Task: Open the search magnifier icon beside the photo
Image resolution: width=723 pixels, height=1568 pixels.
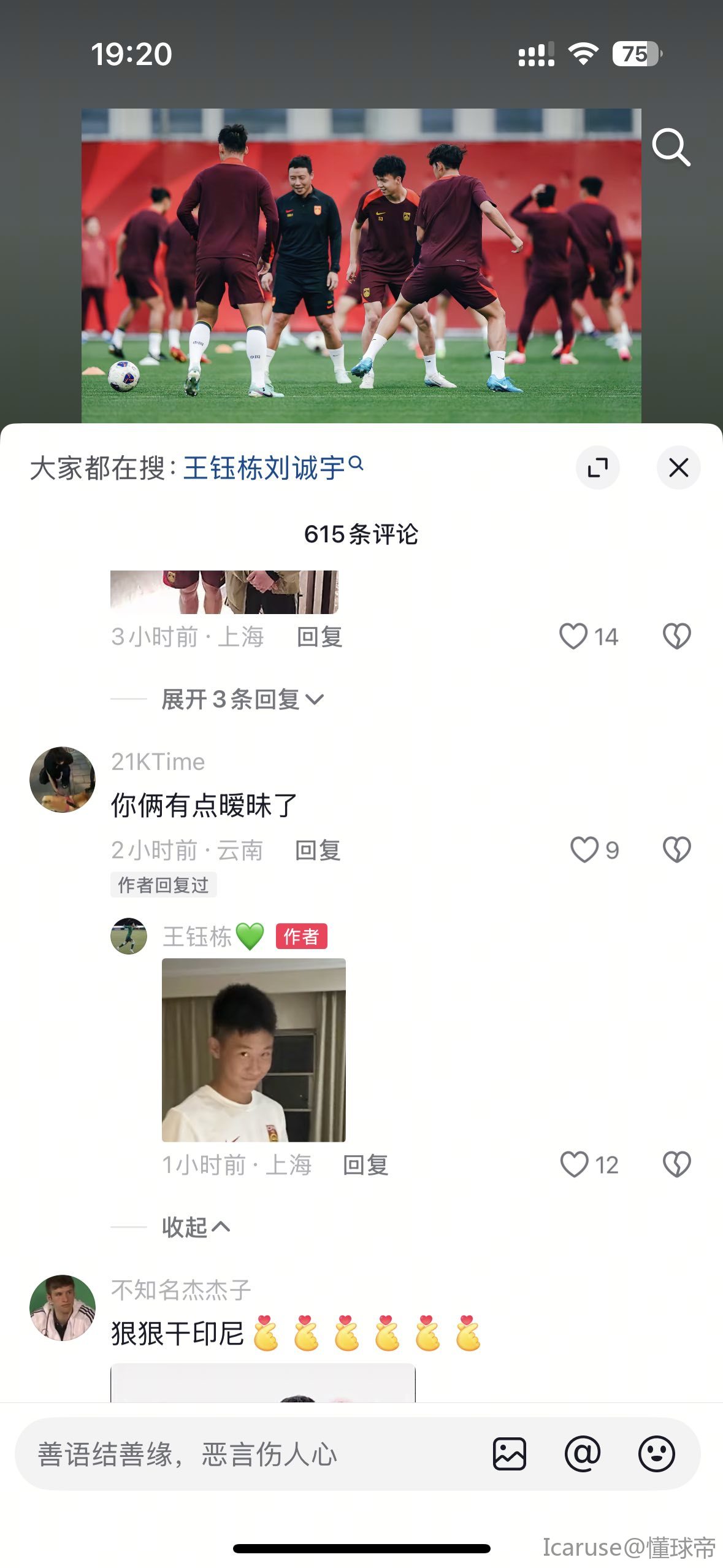Action: click(671, 147)
